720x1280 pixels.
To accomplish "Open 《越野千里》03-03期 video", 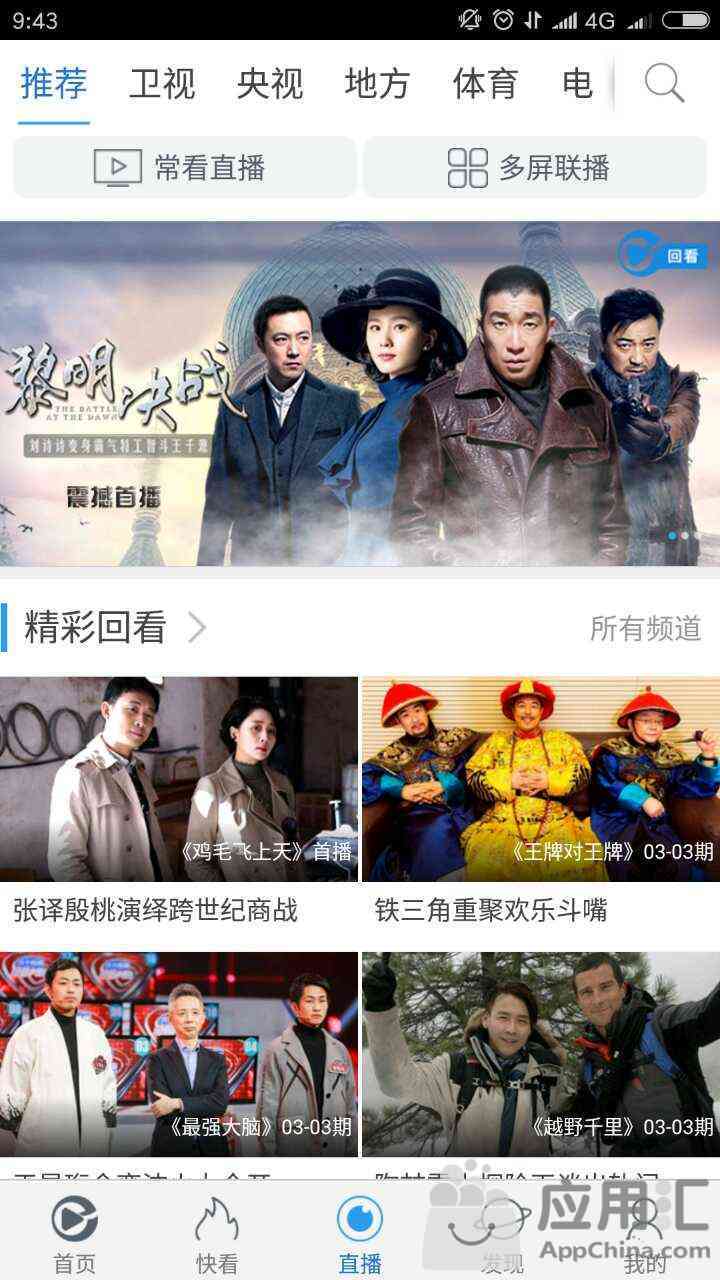I will pos(540,1055).
